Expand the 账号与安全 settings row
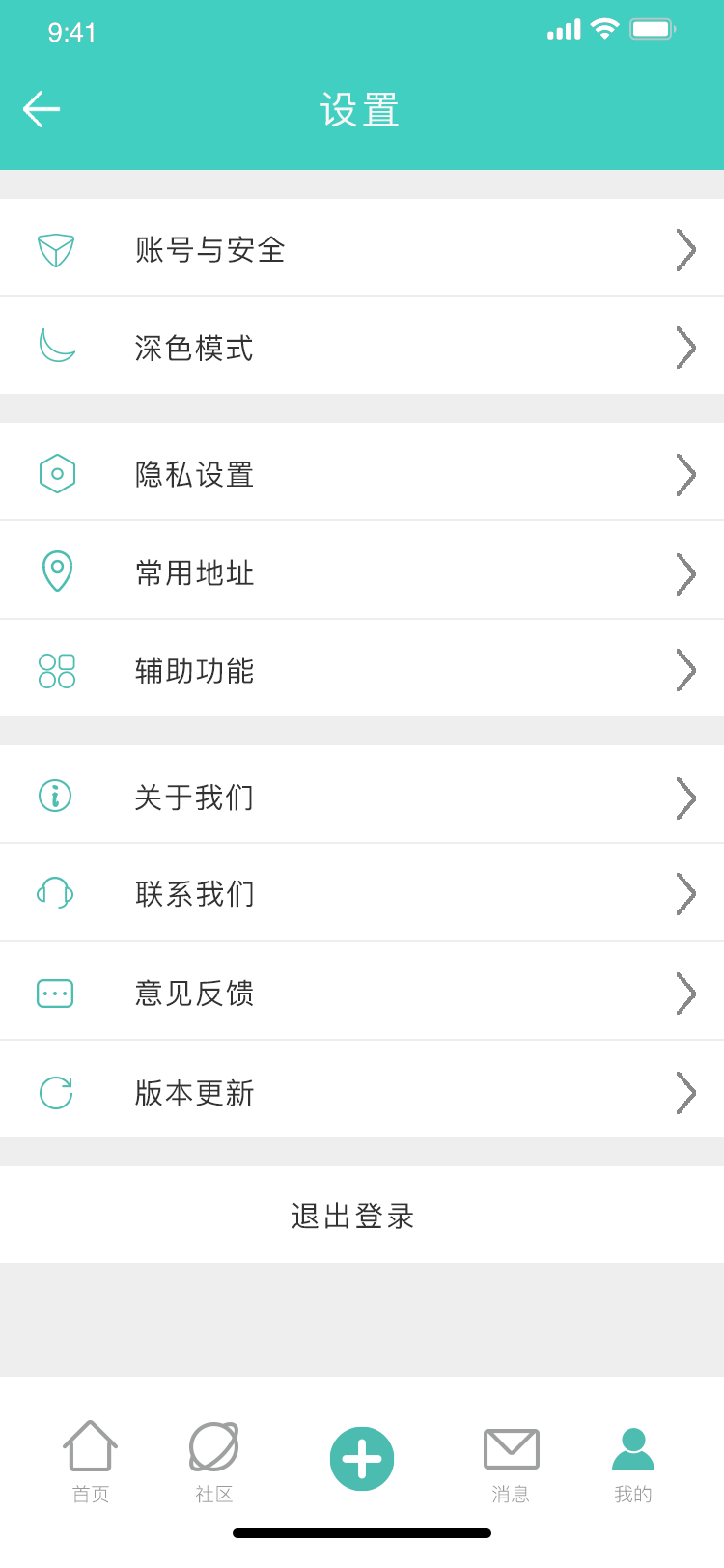724x1568 pixels. click(x=362, y=248)
